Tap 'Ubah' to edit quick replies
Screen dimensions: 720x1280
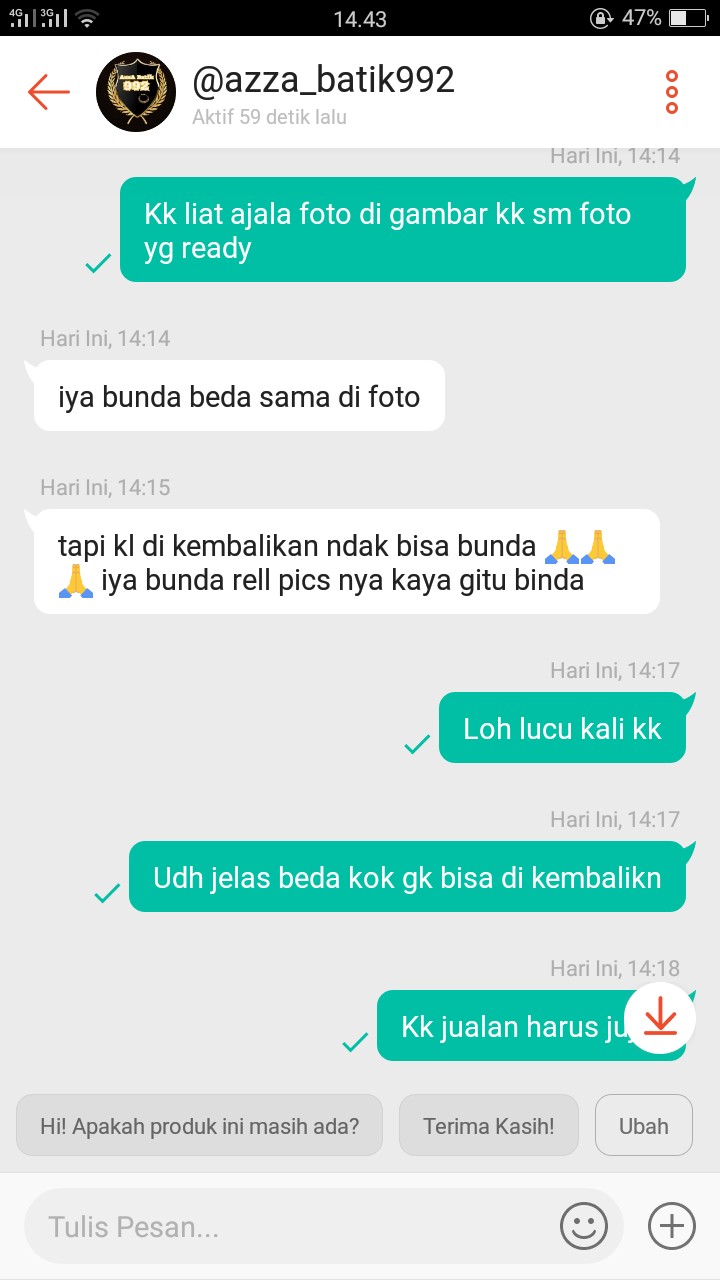(x=643, y=1125)
